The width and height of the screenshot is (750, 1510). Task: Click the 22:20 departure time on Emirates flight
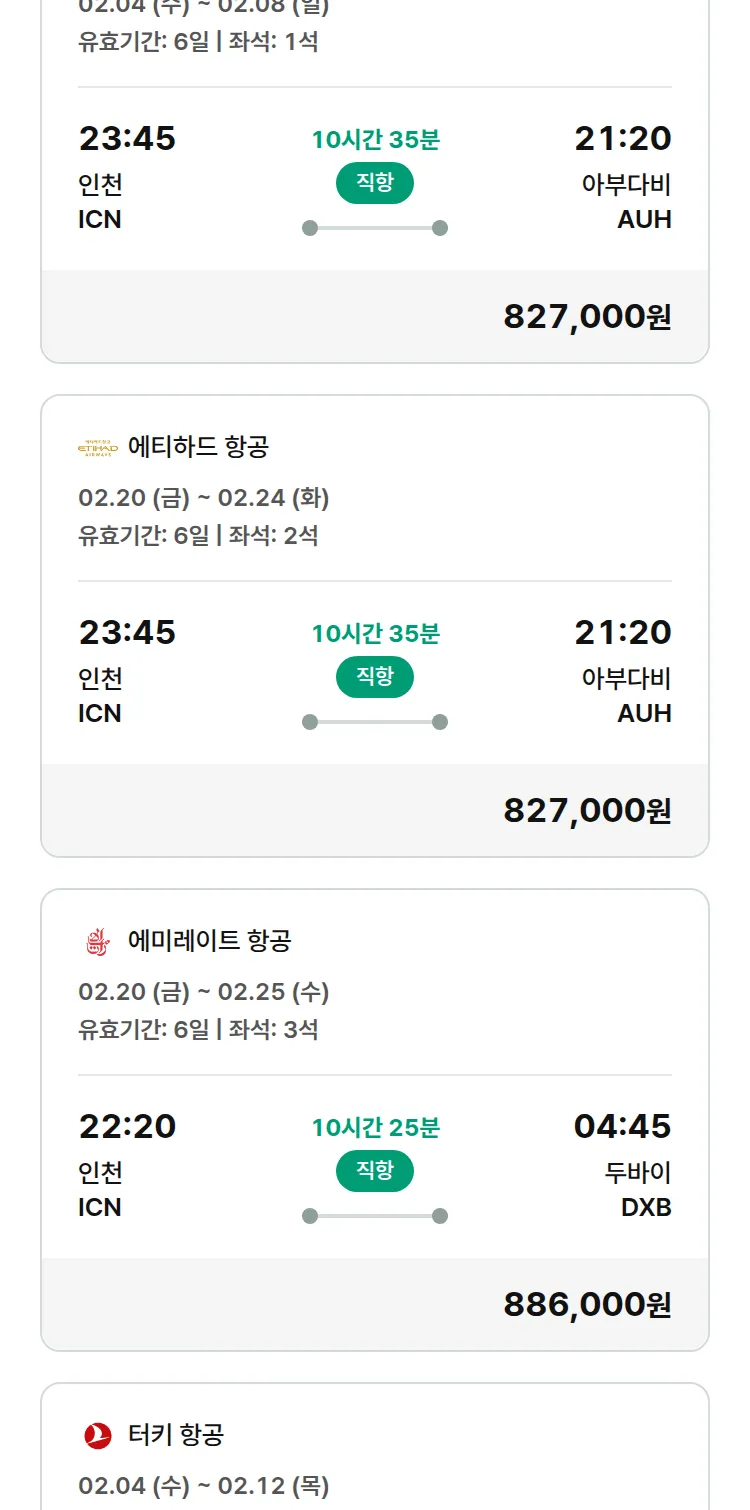125,1126
